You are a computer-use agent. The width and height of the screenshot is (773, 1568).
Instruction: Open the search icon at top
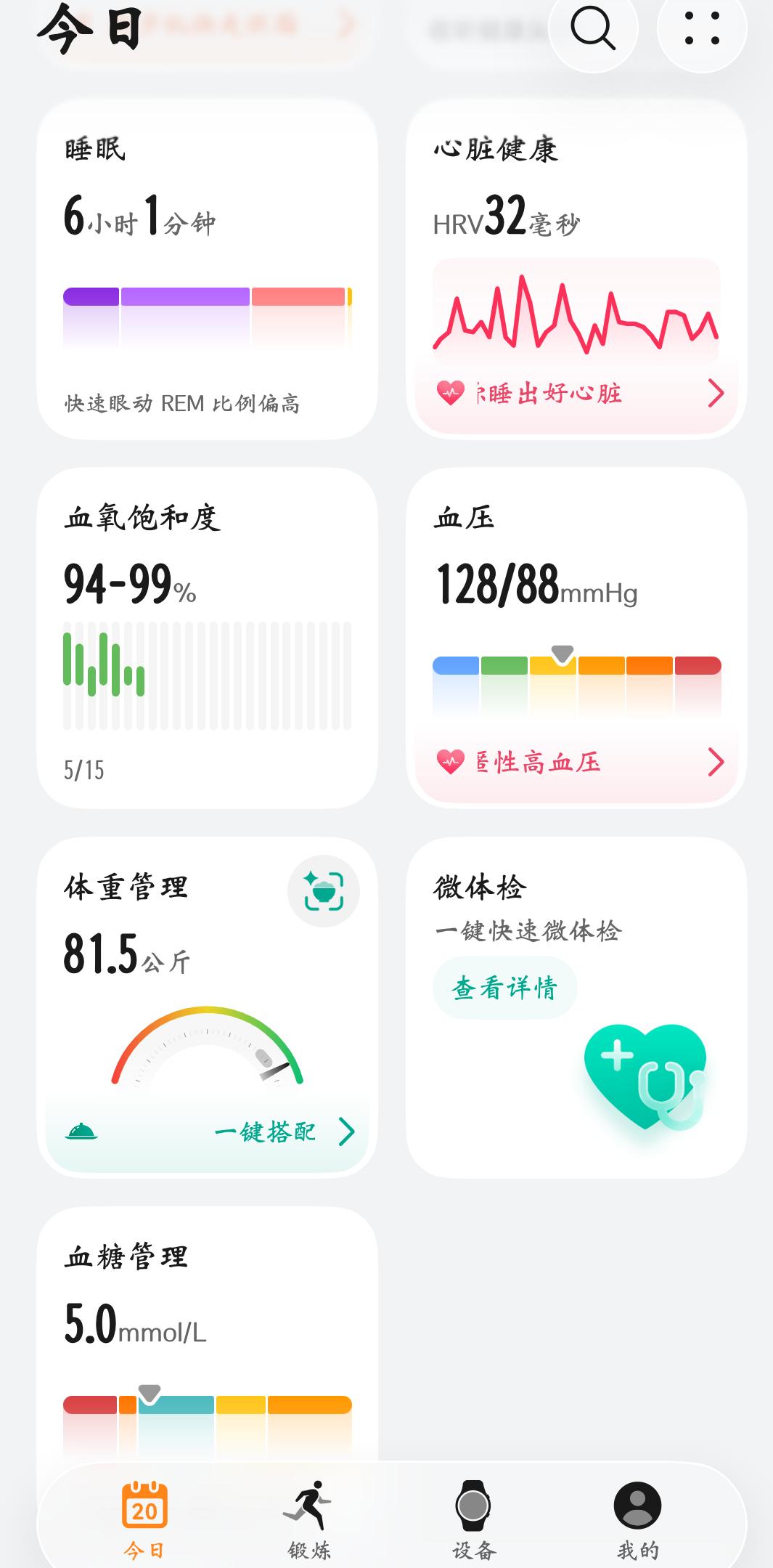point(593,28)
